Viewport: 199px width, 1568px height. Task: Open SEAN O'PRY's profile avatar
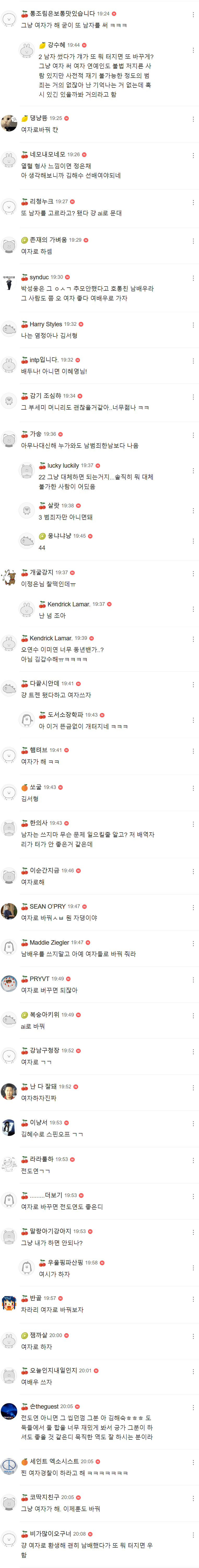[9, 911]
